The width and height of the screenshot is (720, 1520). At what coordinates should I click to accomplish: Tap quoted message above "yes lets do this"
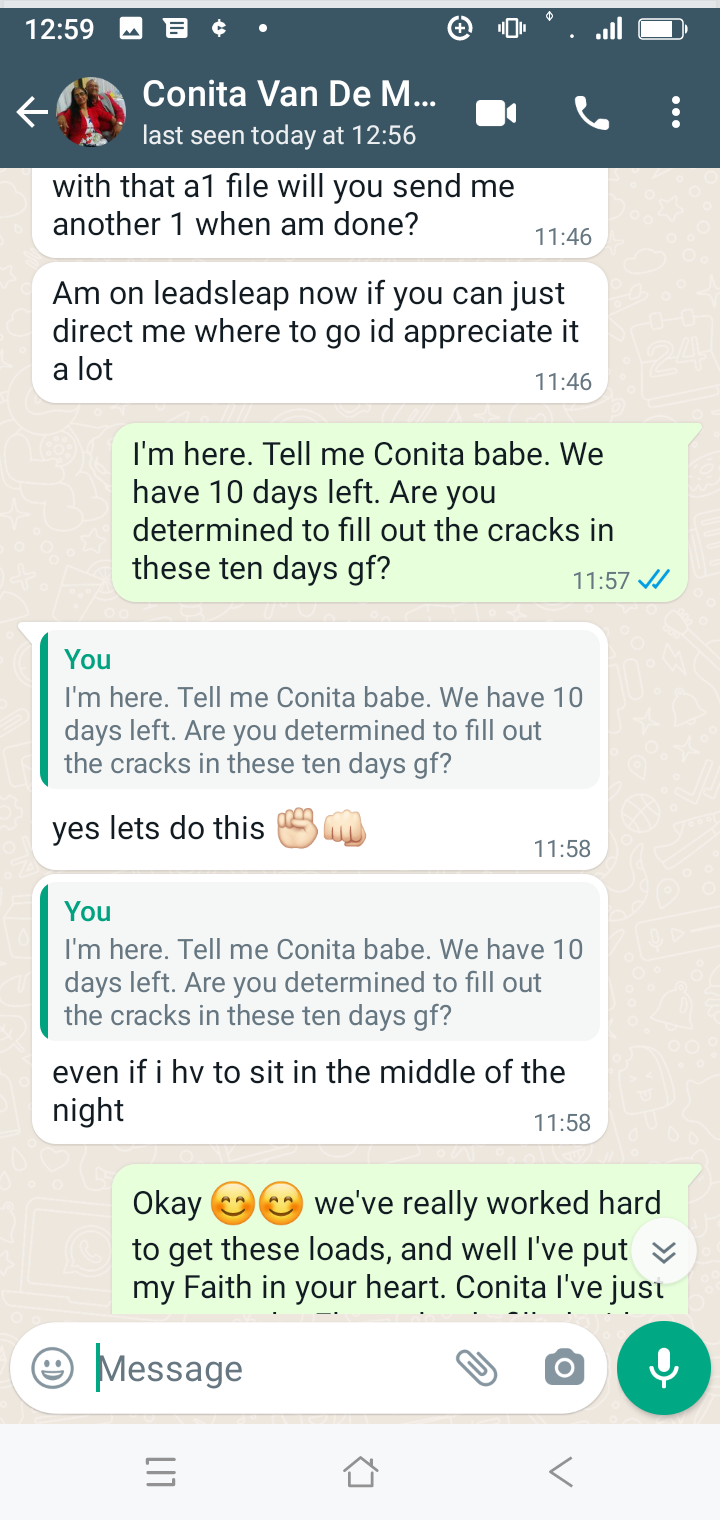[320, 710]
